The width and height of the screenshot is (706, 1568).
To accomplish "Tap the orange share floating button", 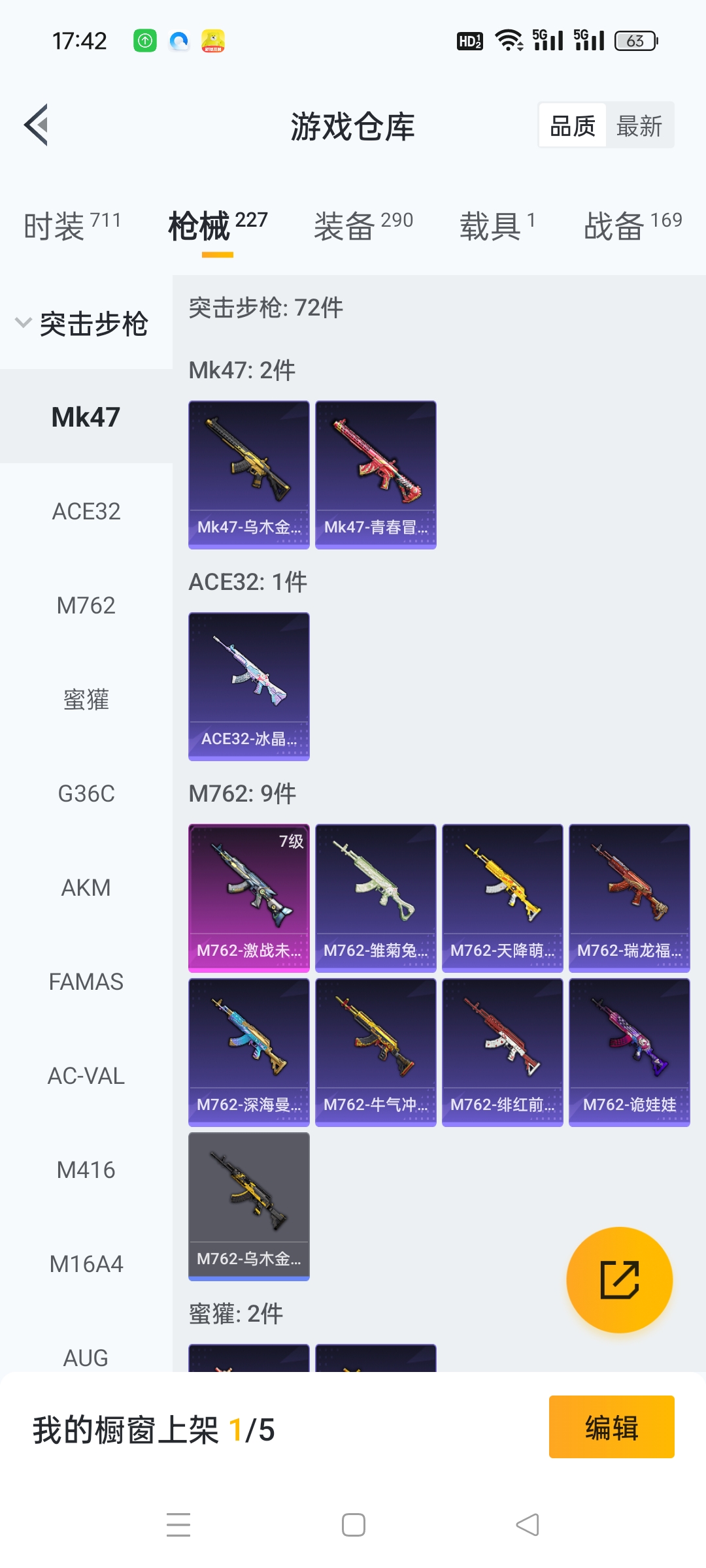I will point(619,1280).
